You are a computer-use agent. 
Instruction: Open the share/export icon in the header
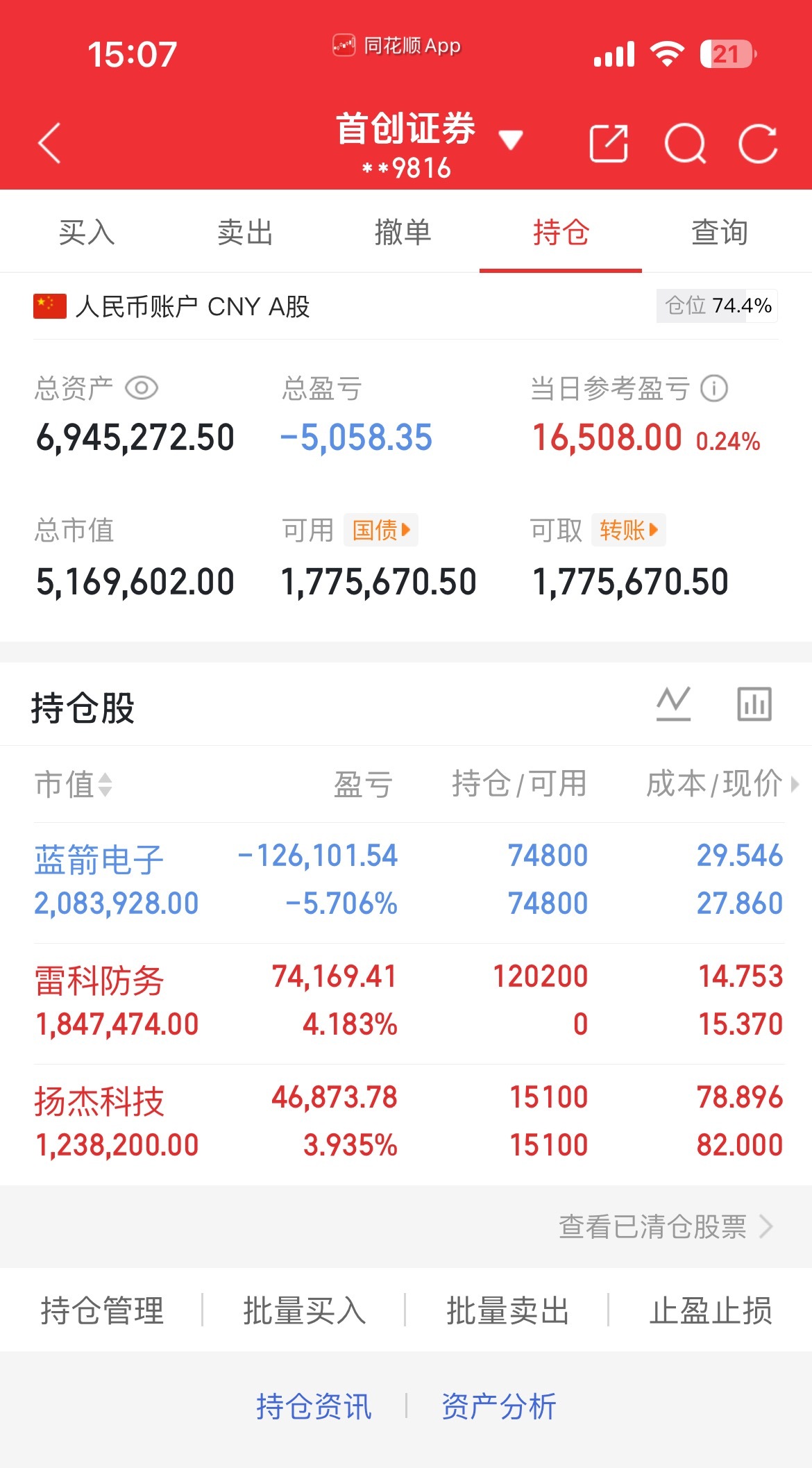pyautogui.click(x=607, y=142)
